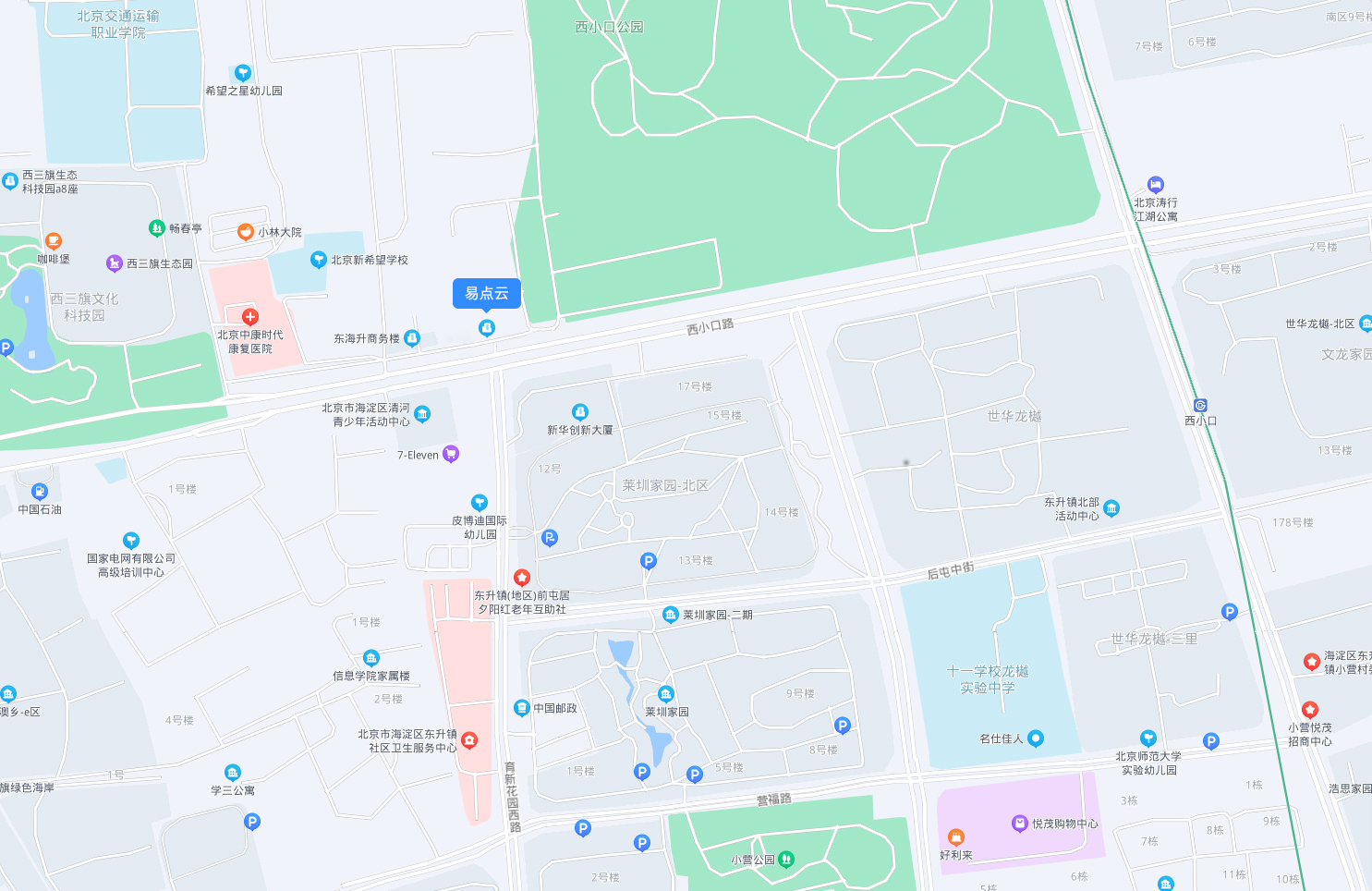
Task: Select the 名仕佳人 marker
Action: (1036, 738)
